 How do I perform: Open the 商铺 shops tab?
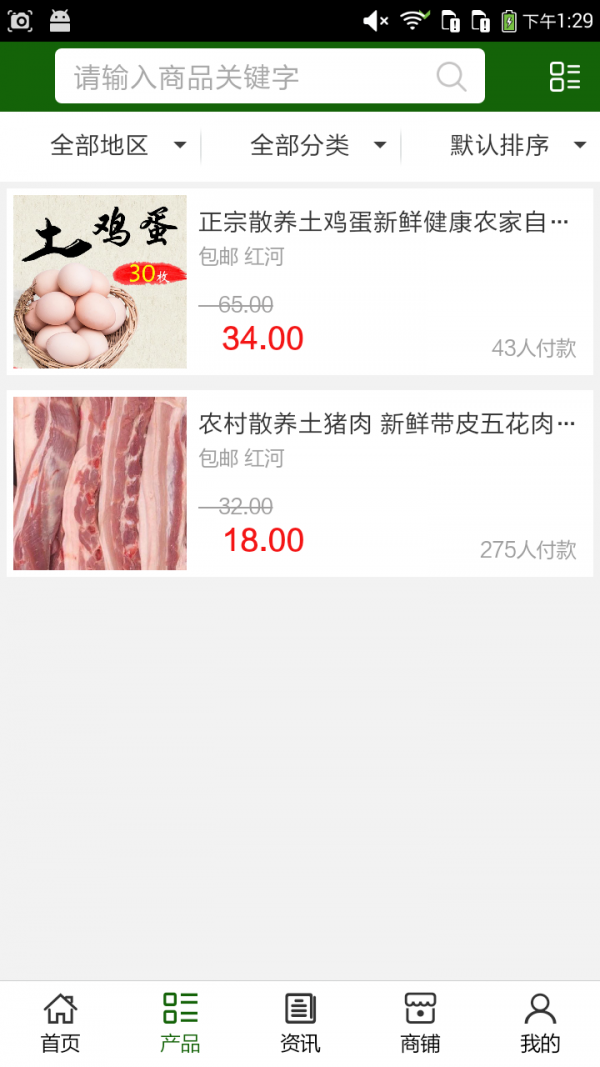click(420, 1023)
